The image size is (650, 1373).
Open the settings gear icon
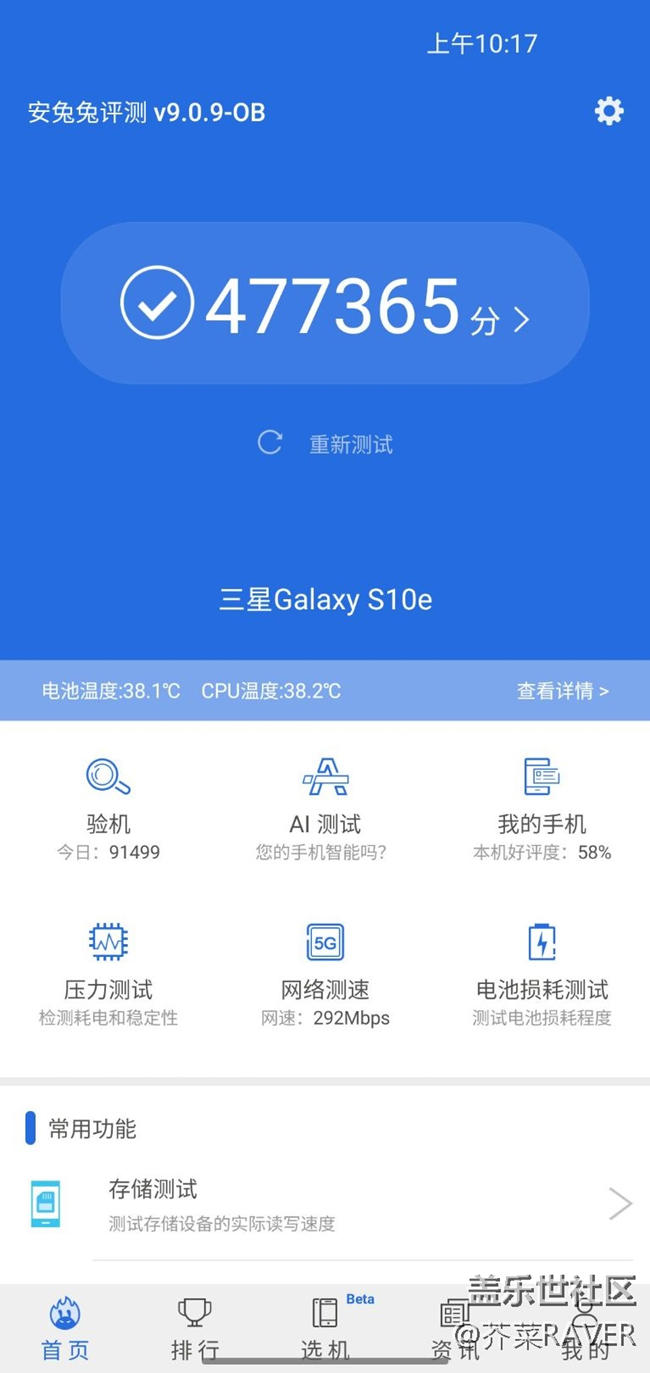(609, 111)
